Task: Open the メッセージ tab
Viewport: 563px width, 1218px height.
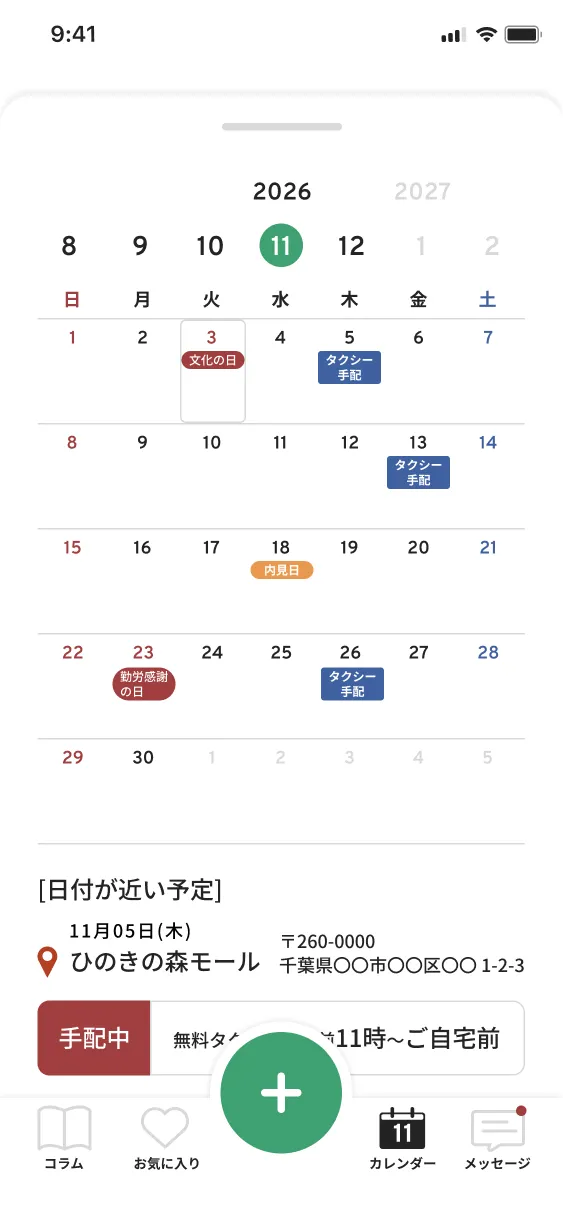Action: [x=497, y=1138]
